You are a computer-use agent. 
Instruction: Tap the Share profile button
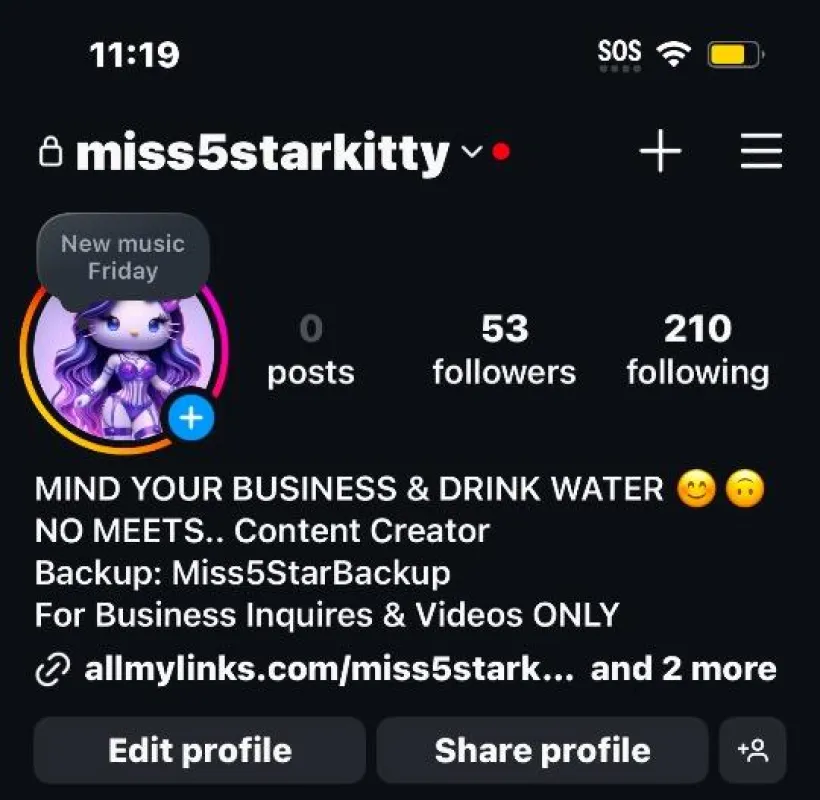coord(542,750)
